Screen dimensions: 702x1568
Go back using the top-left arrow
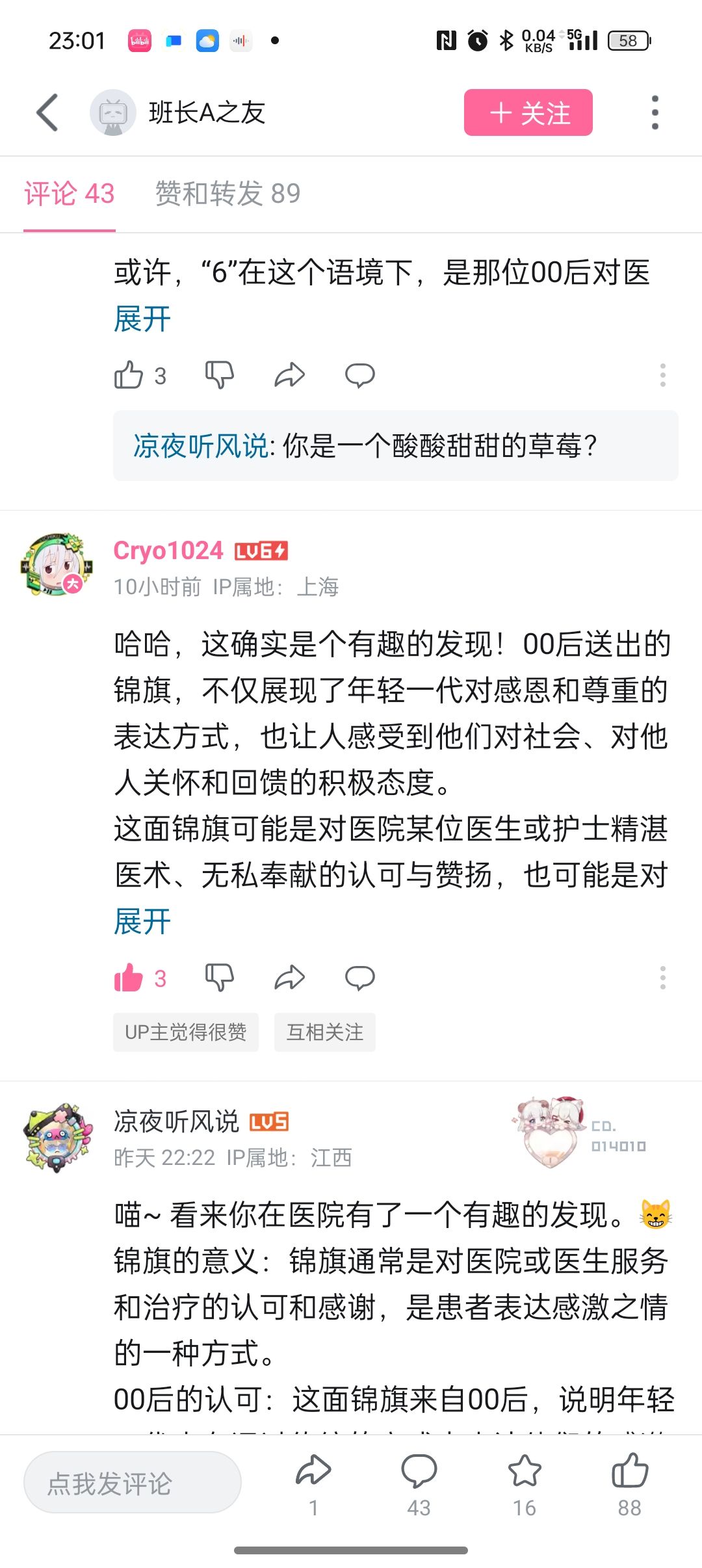[x=47, y=112]
